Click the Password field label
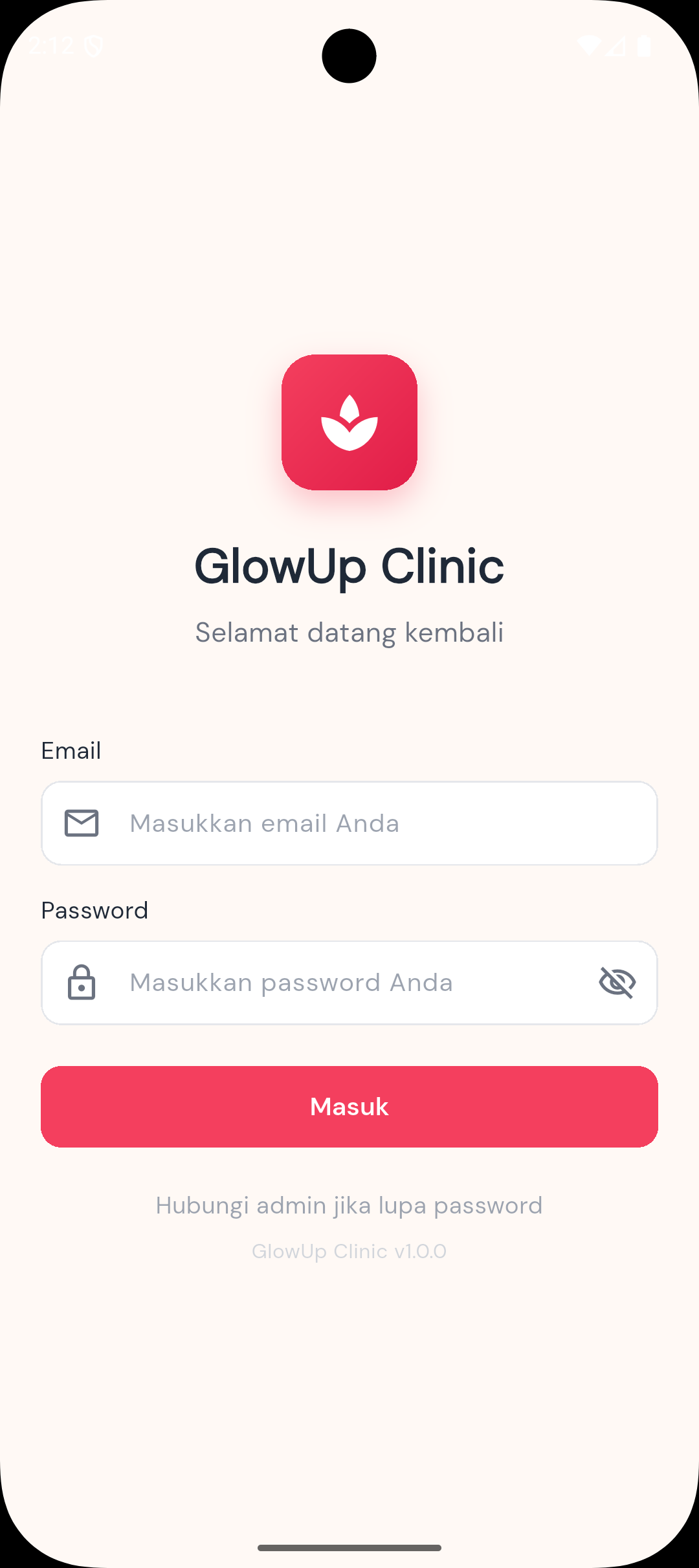 (95, 910)
